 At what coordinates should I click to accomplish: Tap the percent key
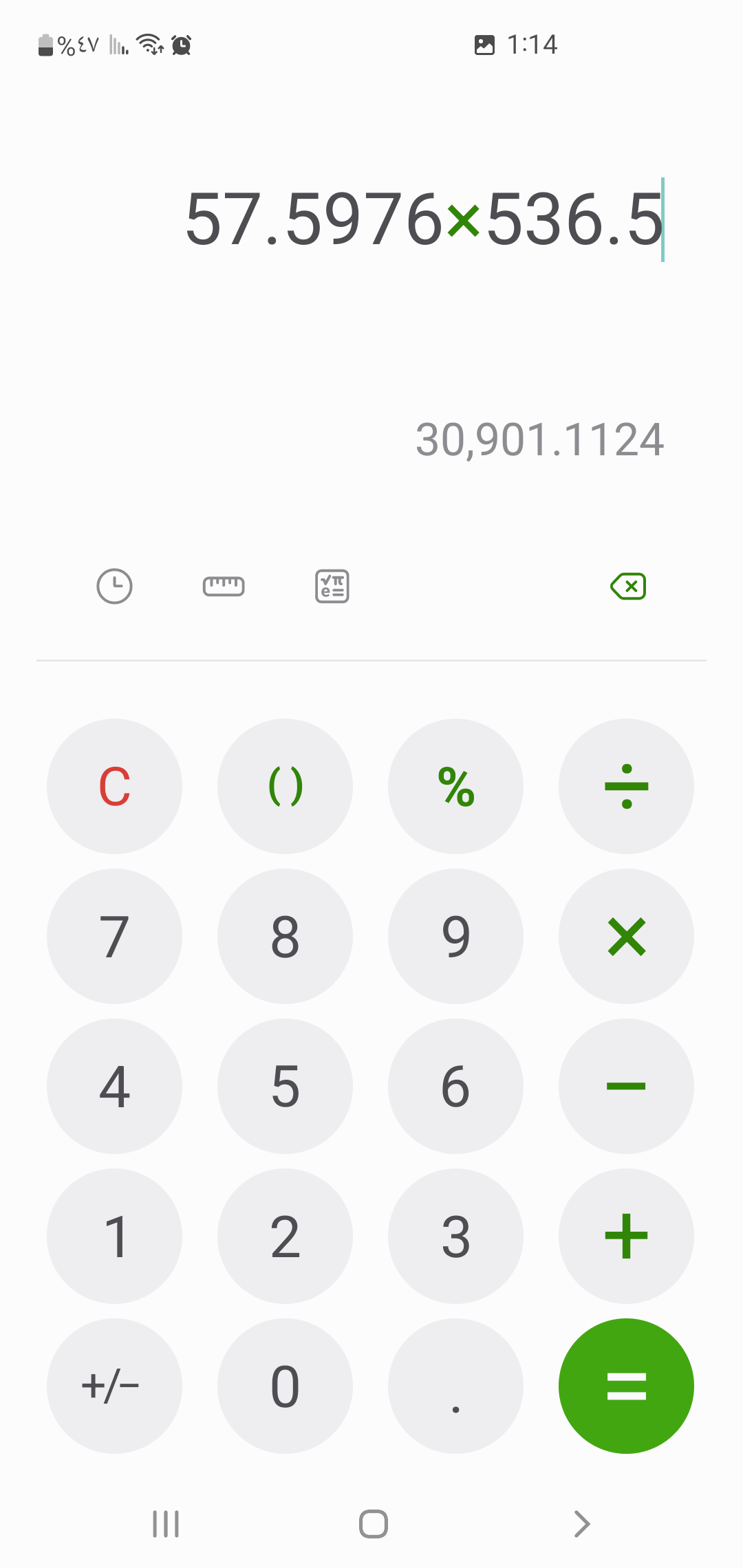tap(455, 787)
